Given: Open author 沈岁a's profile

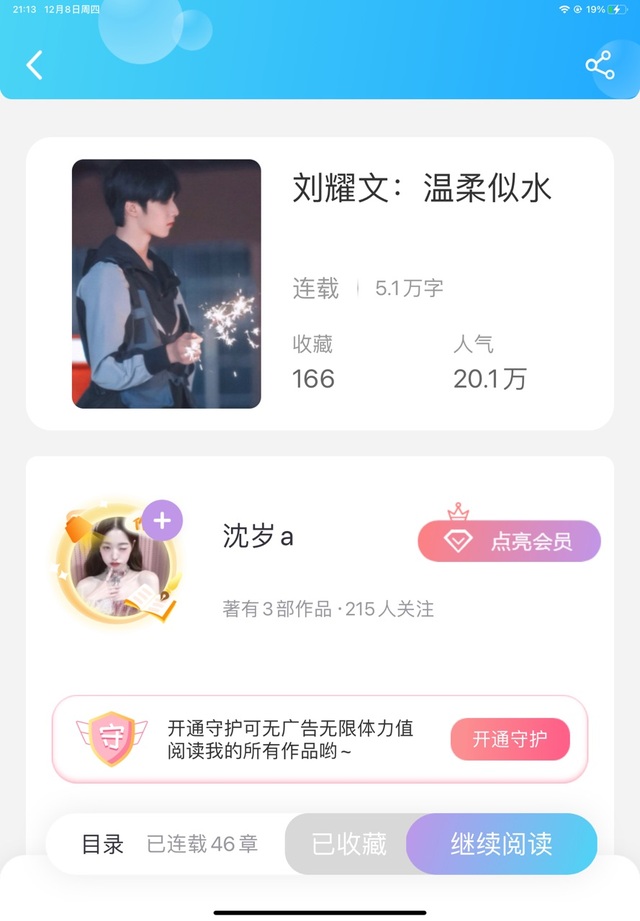Looking at the screenshot, I should (x=258, y=536).
